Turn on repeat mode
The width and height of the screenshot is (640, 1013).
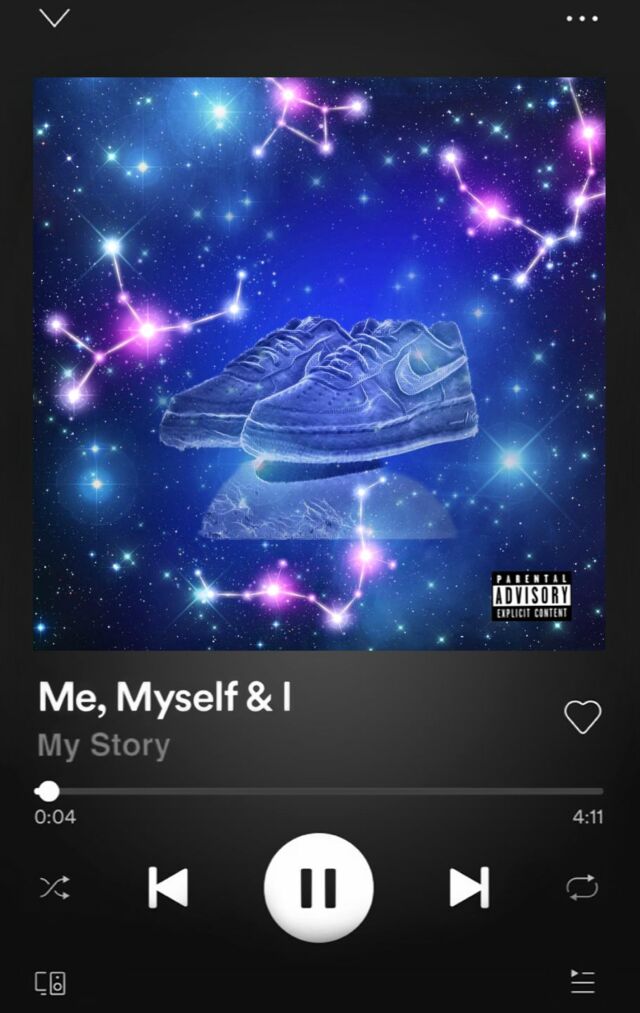click(582, 887)
